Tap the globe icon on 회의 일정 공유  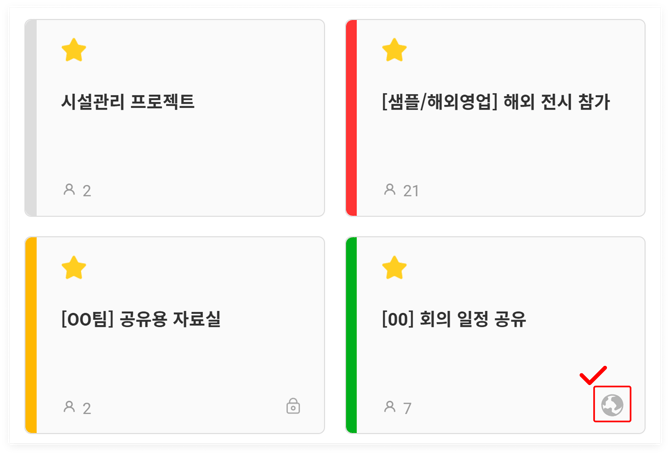[612, 404]
